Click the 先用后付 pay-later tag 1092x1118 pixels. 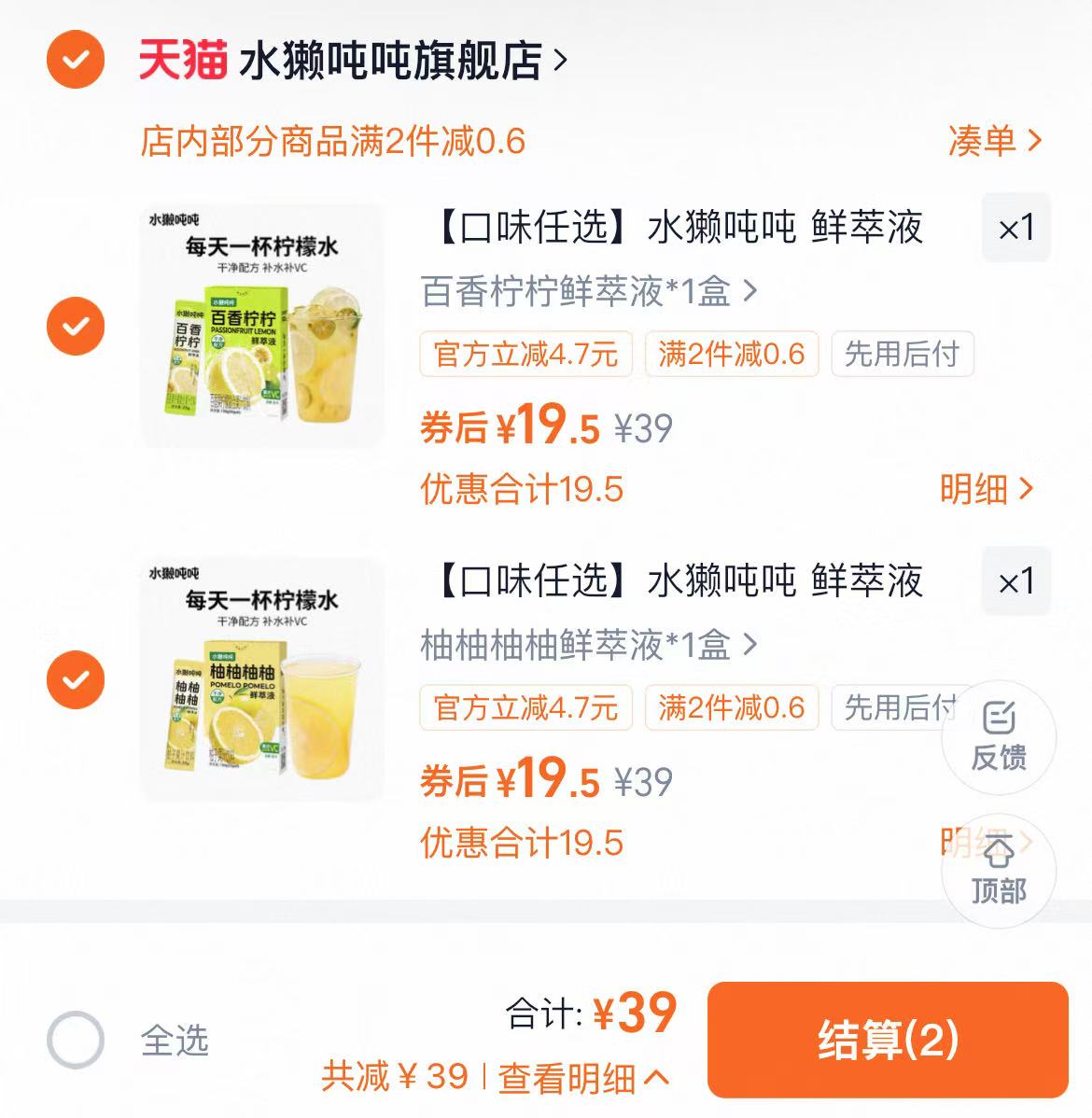[903, 355]
